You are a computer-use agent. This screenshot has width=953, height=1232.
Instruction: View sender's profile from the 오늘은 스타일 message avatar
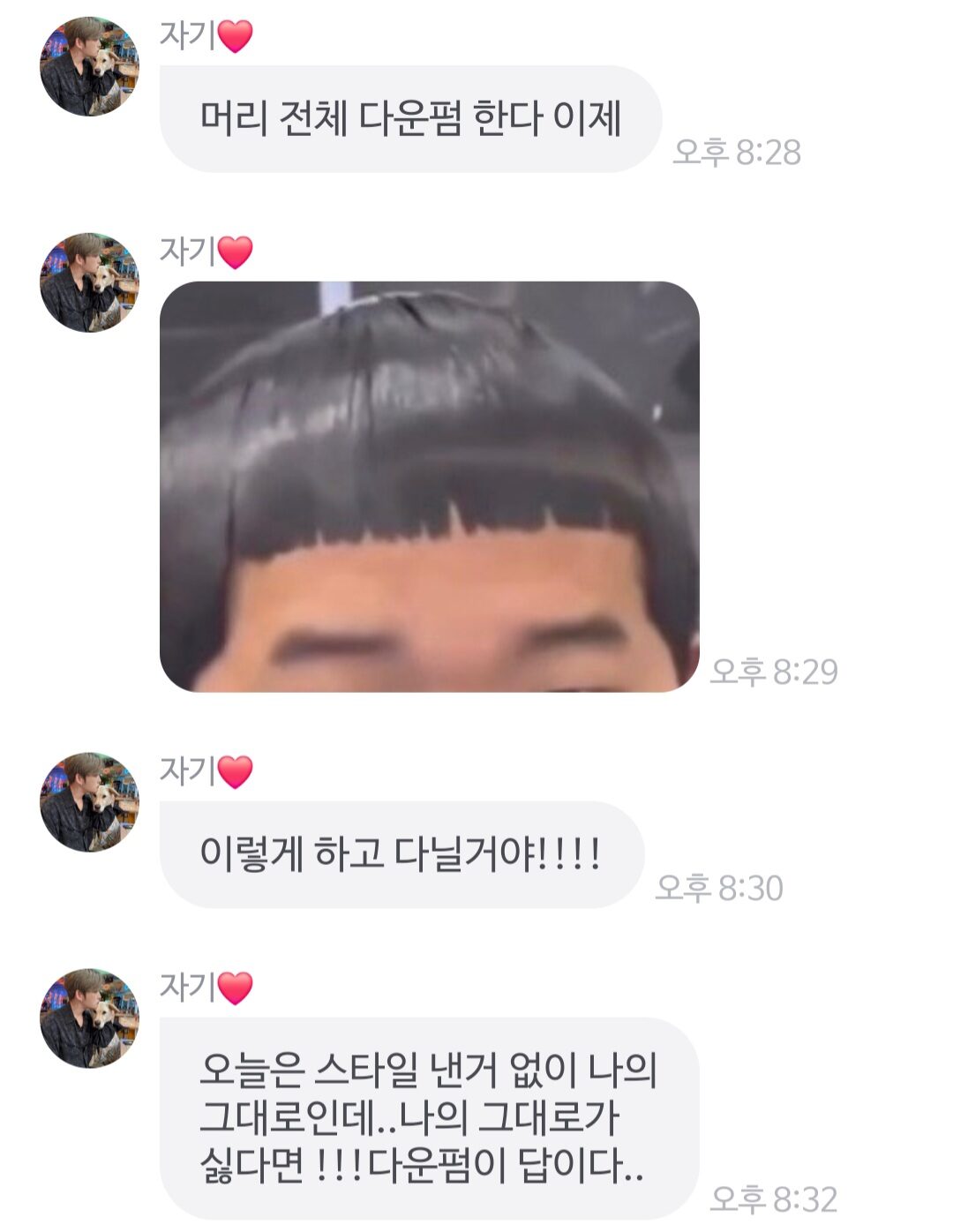(x=89, y=1018)
